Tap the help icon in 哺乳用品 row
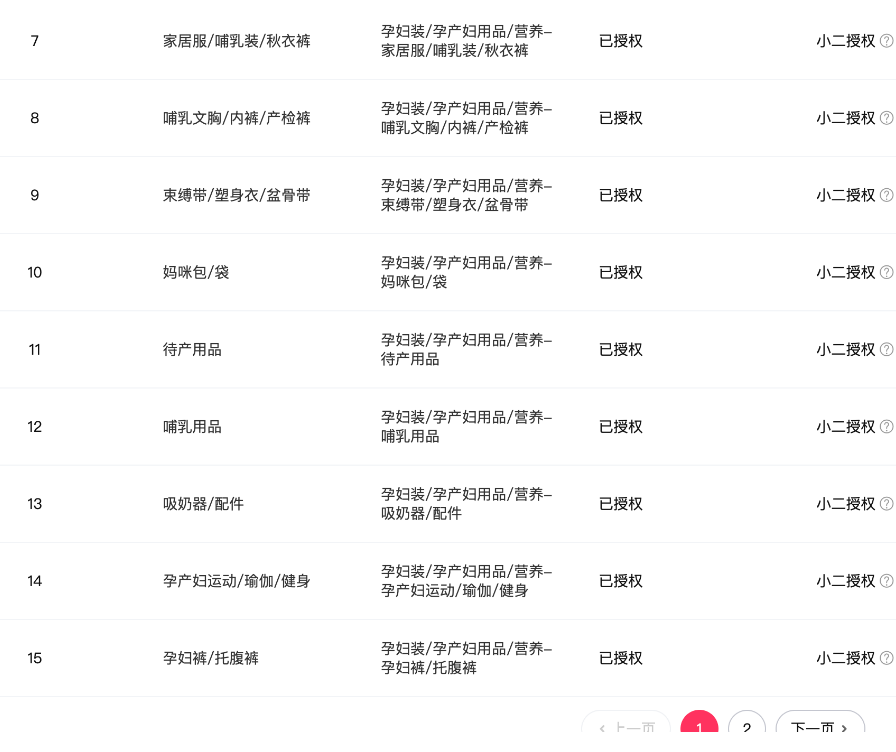The height and width of the screenshot is (752, 896). 886,426
